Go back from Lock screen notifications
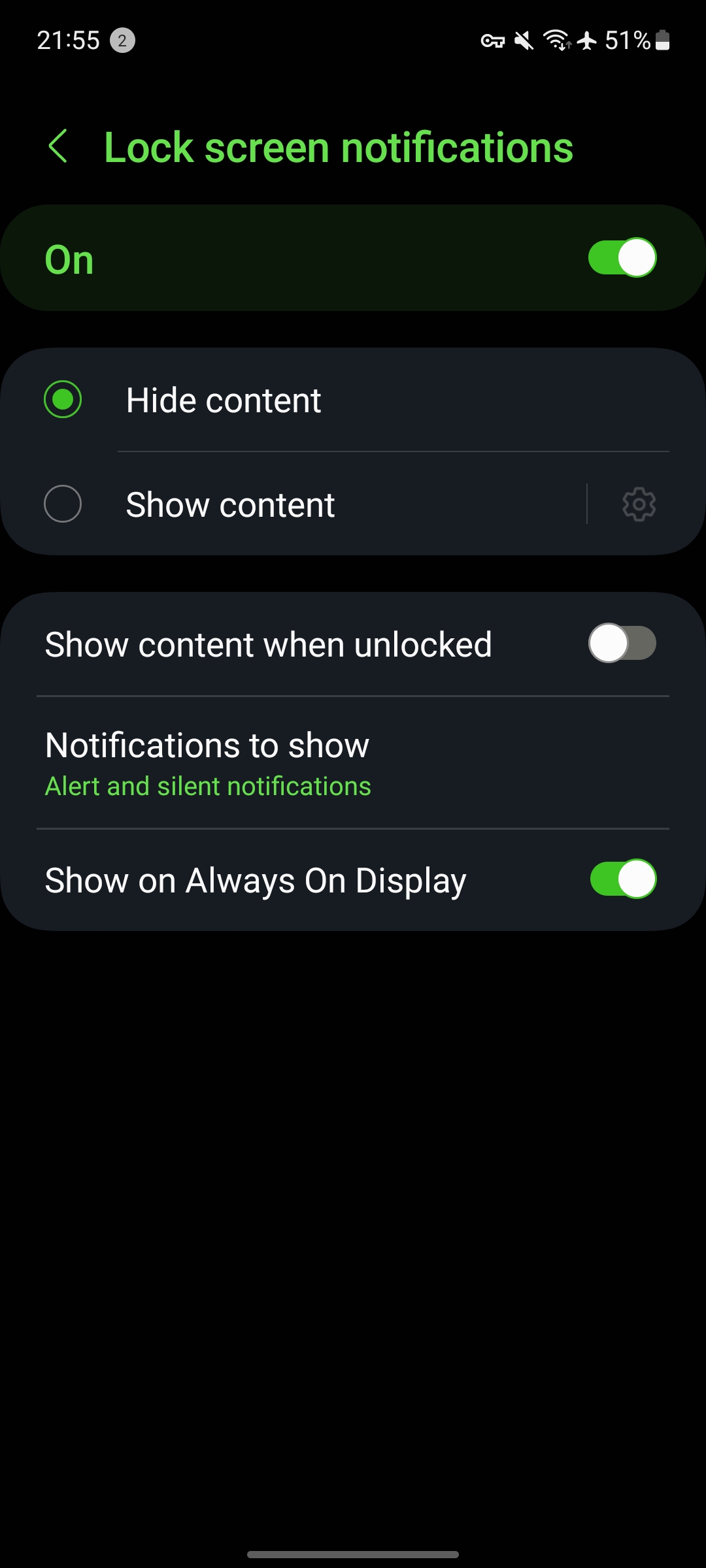Viewport: 706px width, 1568px height. point(58,146)
